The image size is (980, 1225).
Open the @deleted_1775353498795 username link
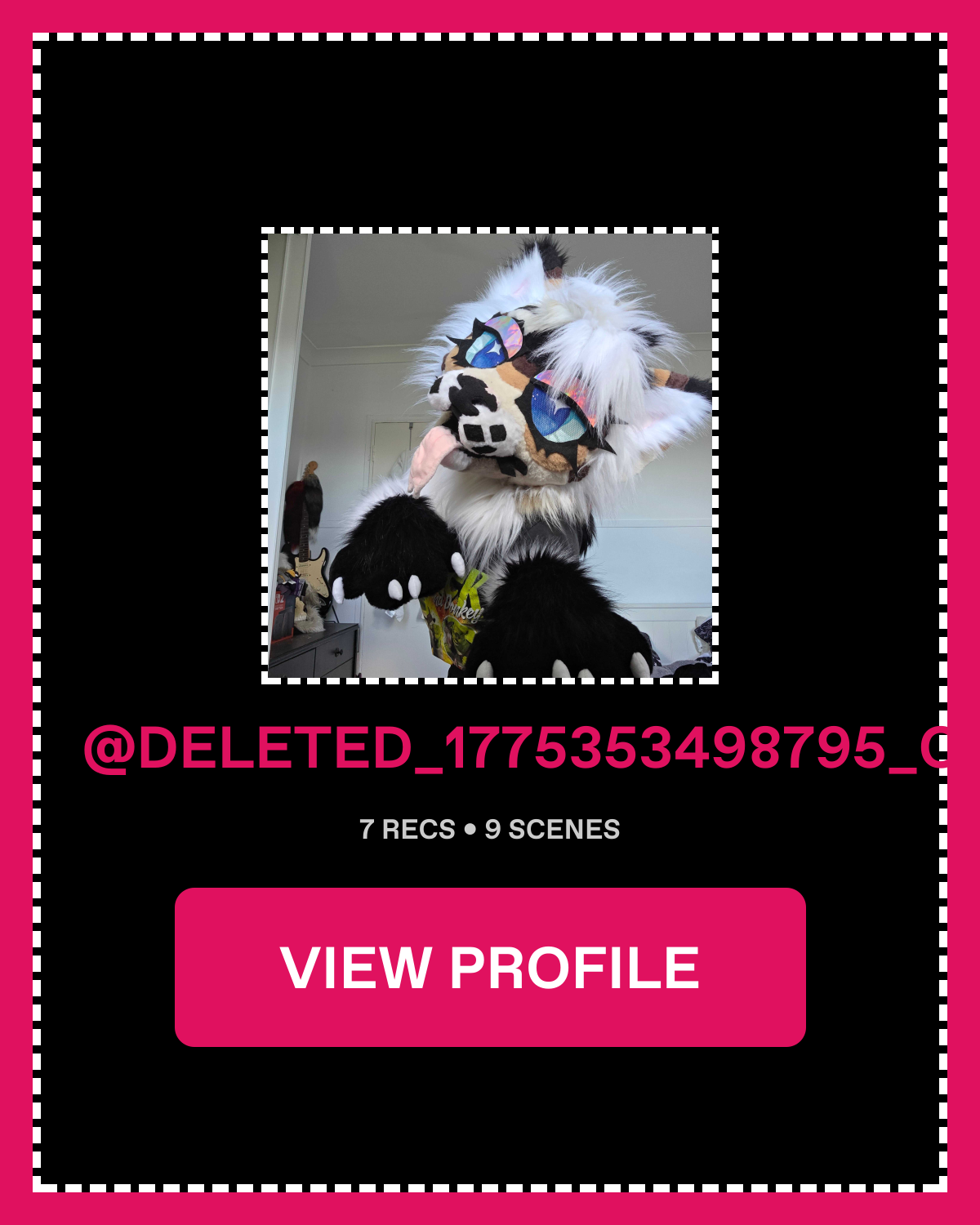pyautogui.click(x=514, y=748)
